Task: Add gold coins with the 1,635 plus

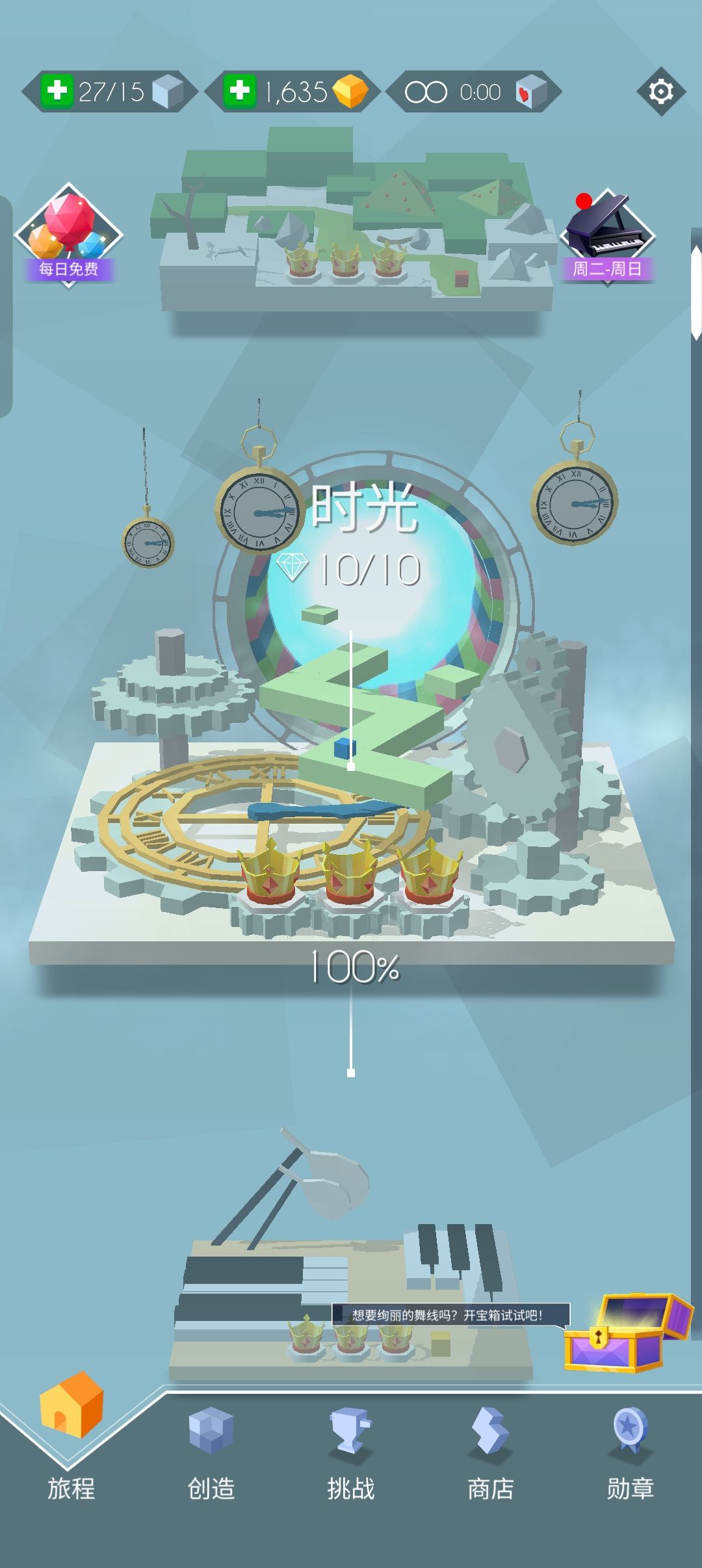Action: click(x=239, y=91)
